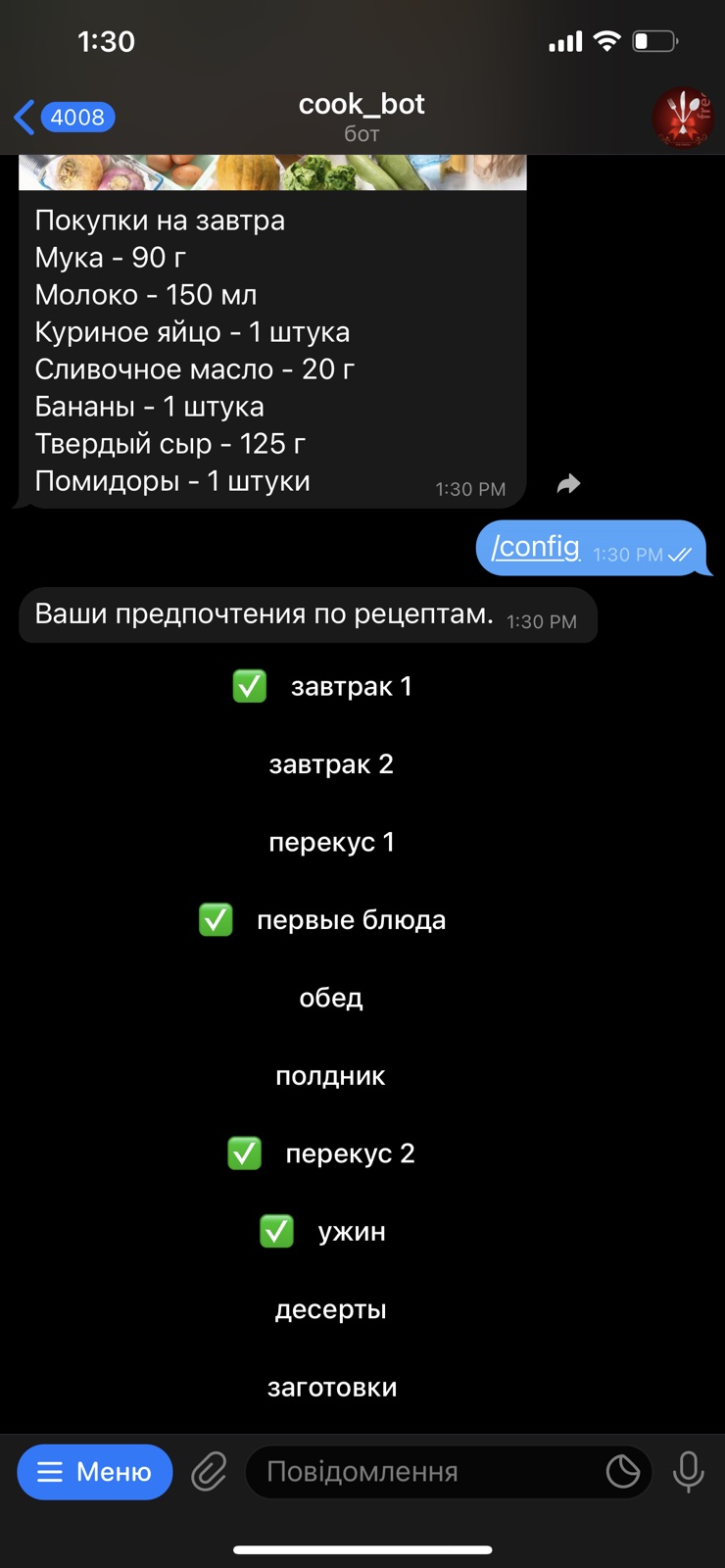725x1568 pixels.
Task: Uncheck the завтрак 1 option
Action: pyautogui.click(x=323, y=687)
